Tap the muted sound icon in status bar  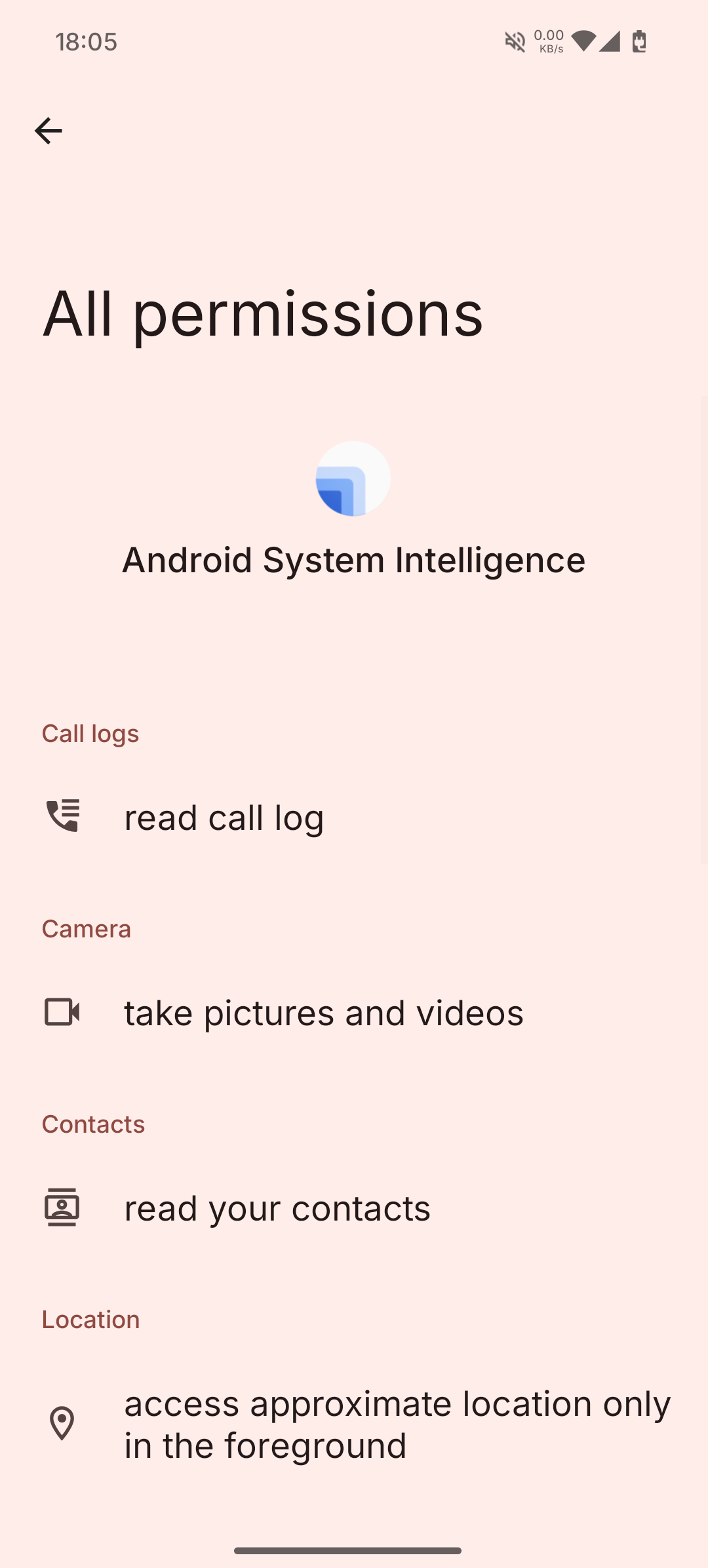point(517,41)
